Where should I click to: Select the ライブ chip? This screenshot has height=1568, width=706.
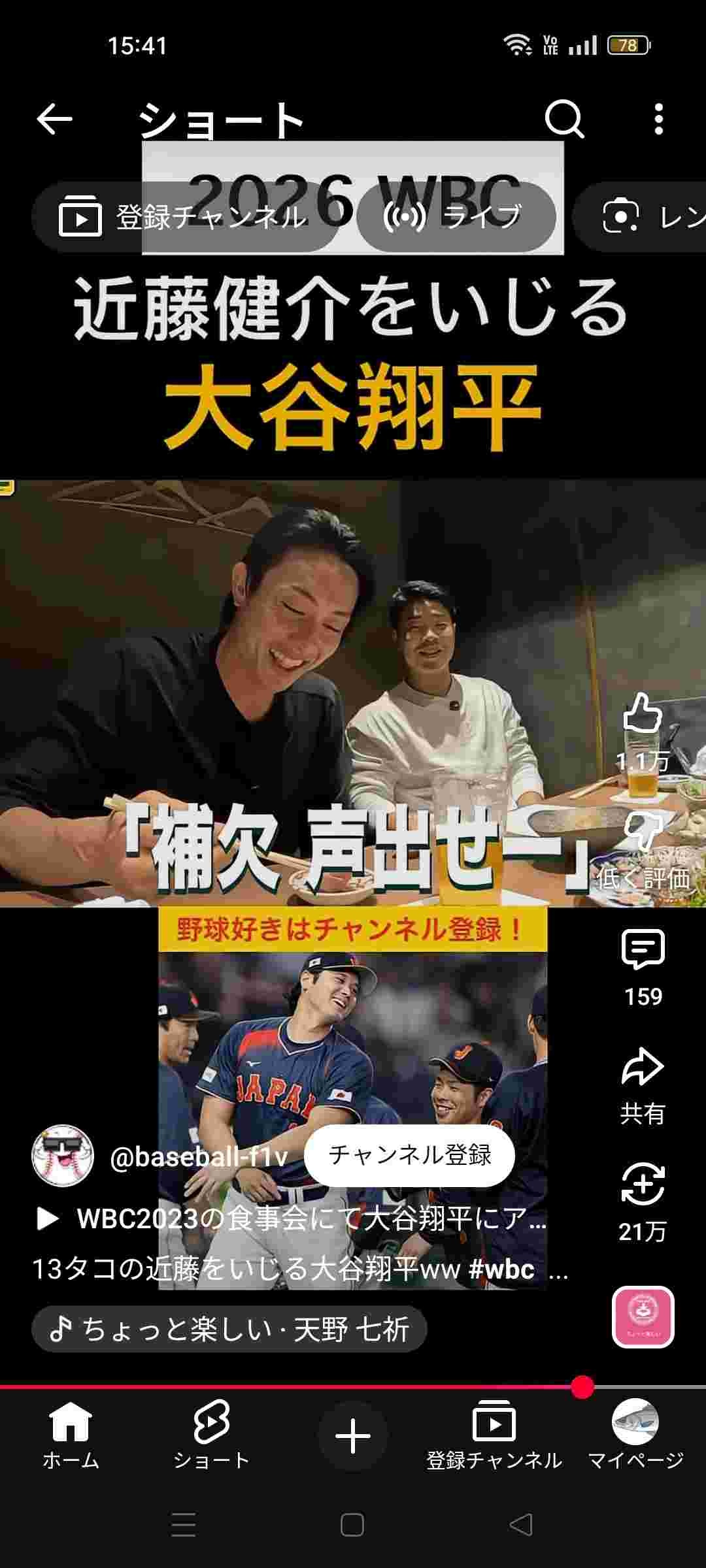tap(456, 217)
